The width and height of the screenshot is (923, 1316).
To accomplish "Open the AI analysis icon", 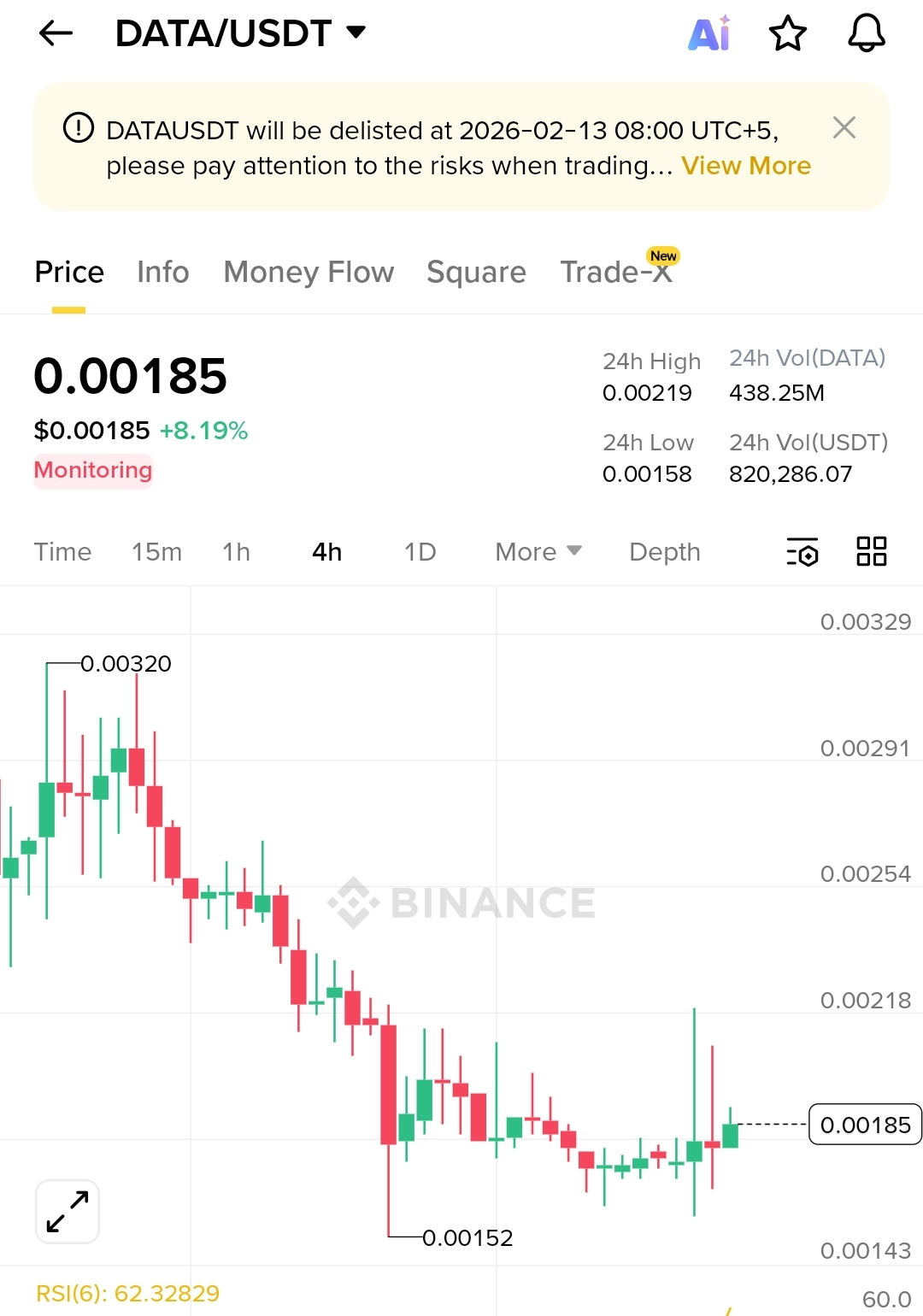I will click(x=709, y=34).
